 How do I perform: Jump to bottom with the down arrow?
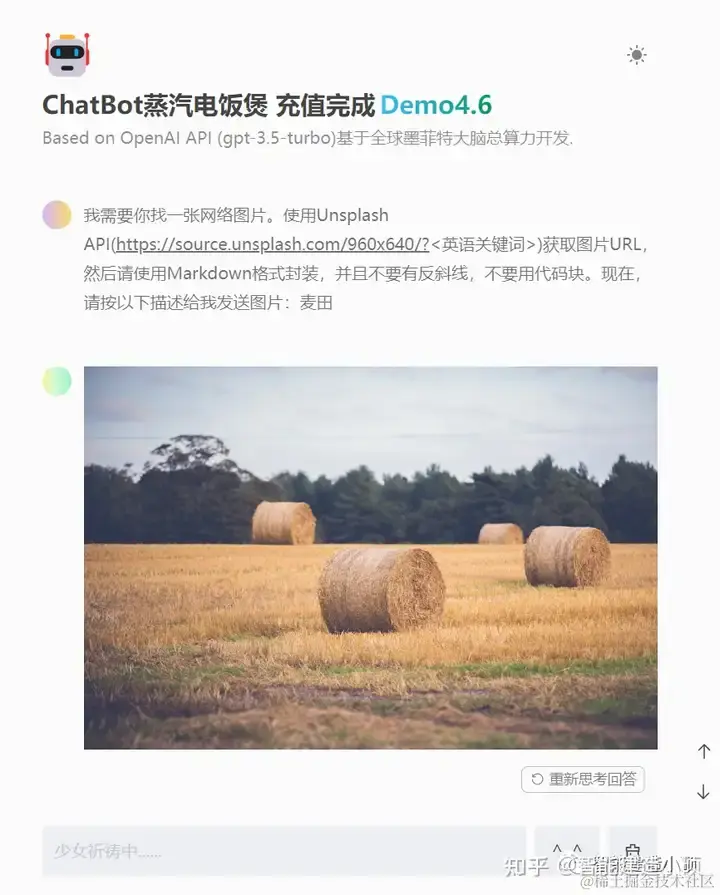pyautogui.click(x=703, y=792)
